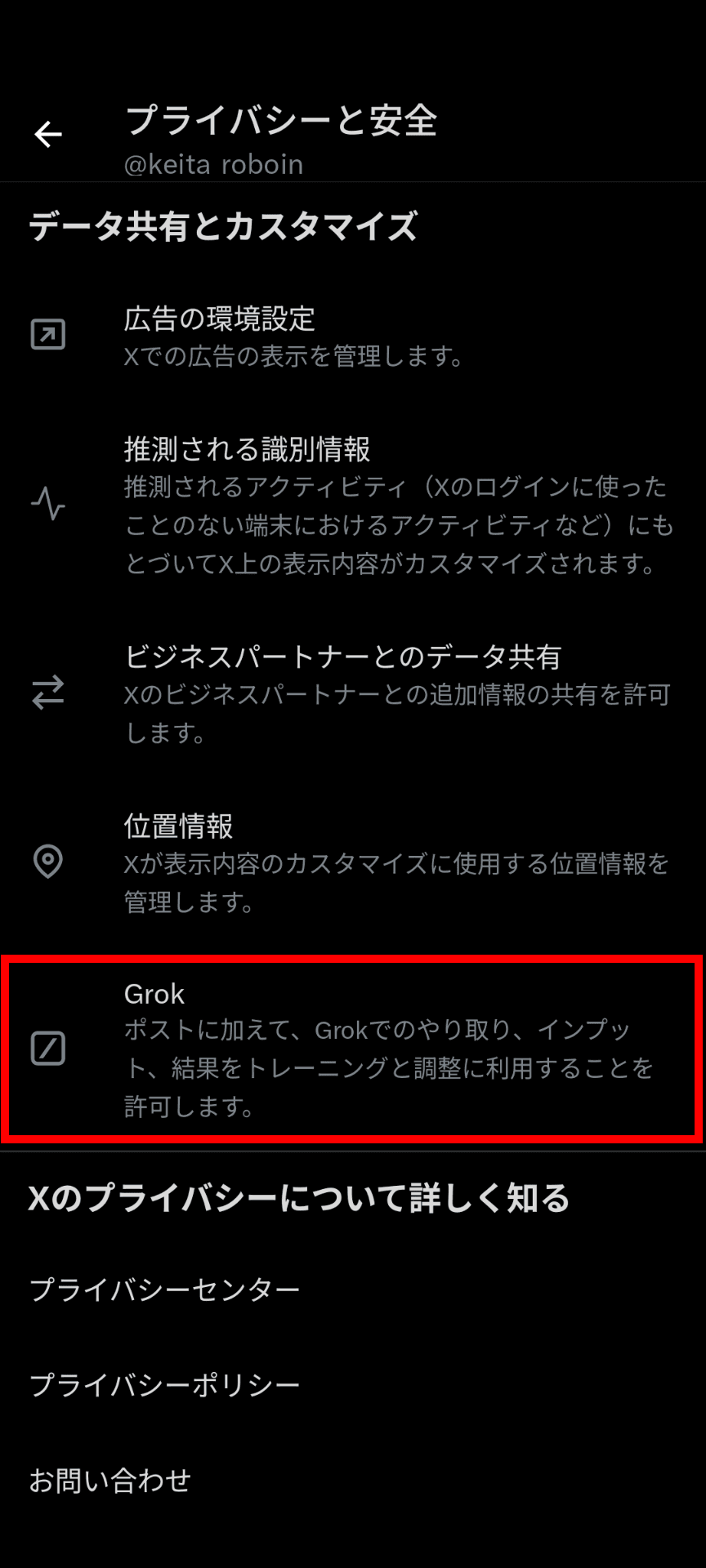Open 位置情報 settings
The width and height of the screenshot is (706, 1568).
[x=353, y=862]
